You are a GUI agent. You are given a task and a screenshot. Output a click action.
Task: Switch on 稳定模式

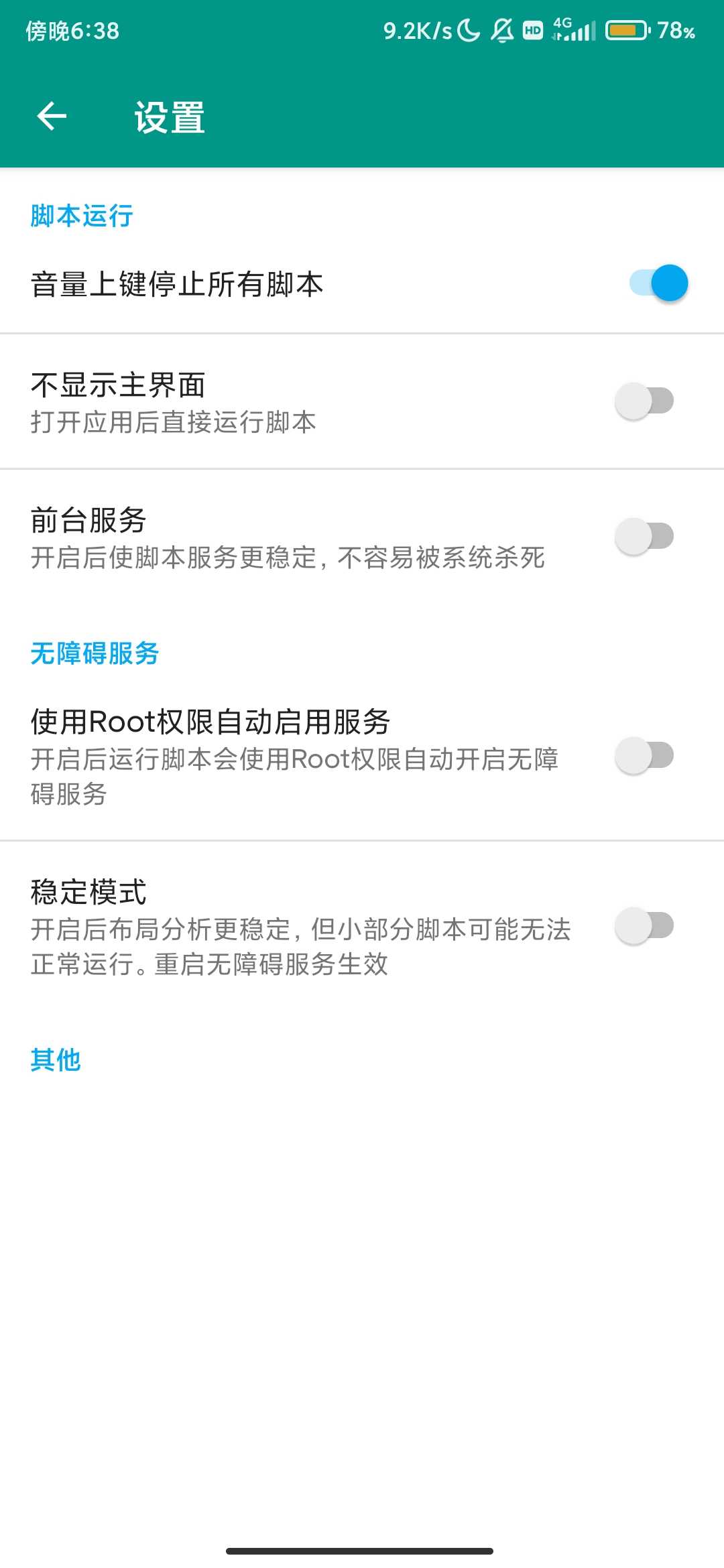(644, 925)
